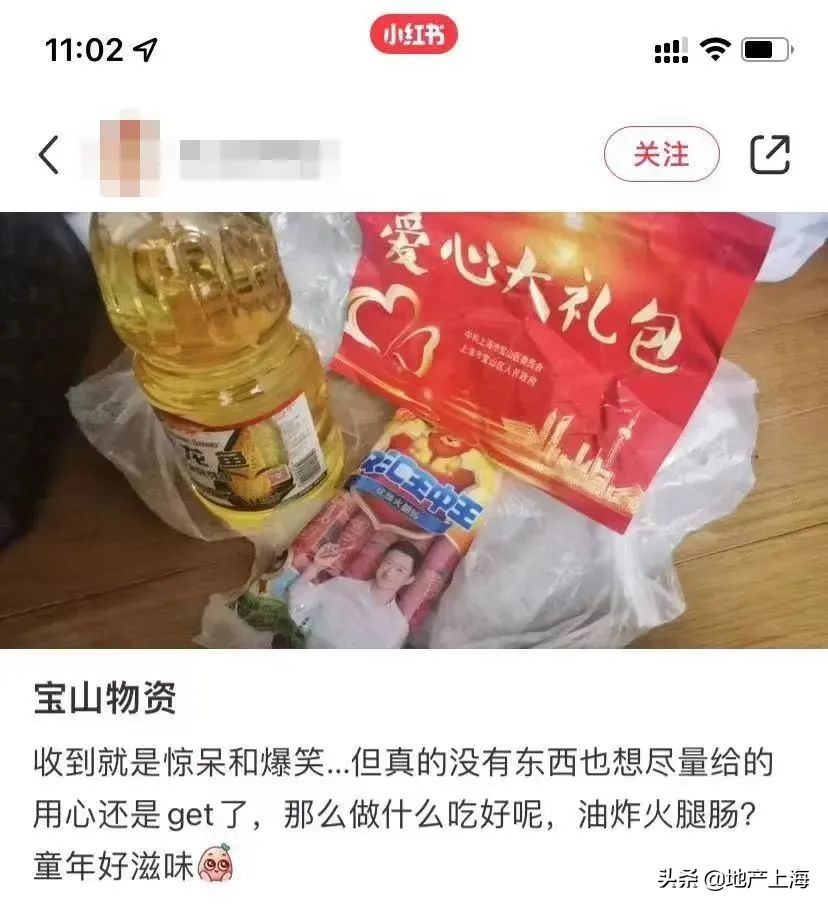The width and height of the screenshot is (828, 908).
Task: Open the share panel via share icon
Action: click(770, 153)
